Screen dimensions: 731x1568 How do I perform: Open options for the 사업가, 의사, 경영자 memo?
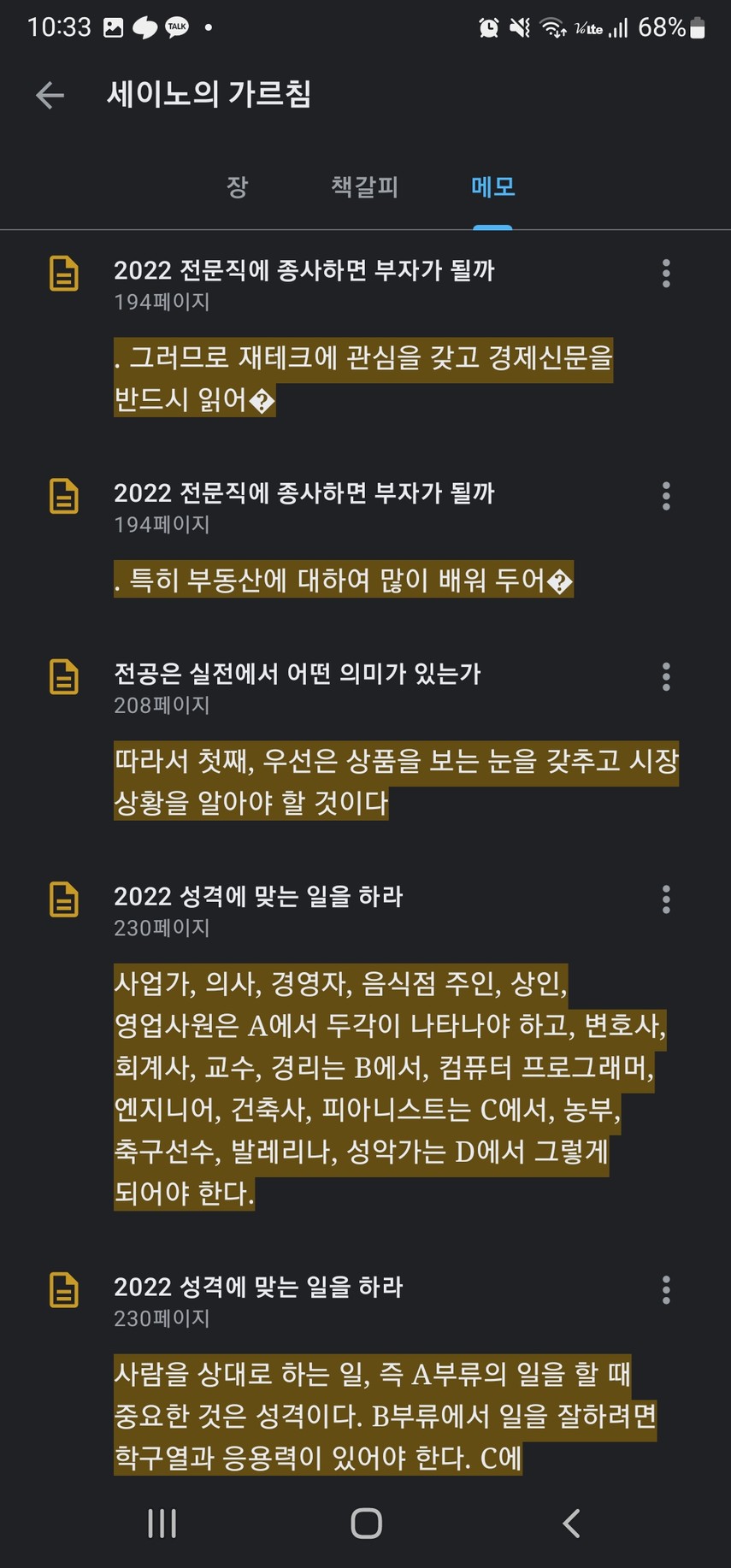coord(665,899)
